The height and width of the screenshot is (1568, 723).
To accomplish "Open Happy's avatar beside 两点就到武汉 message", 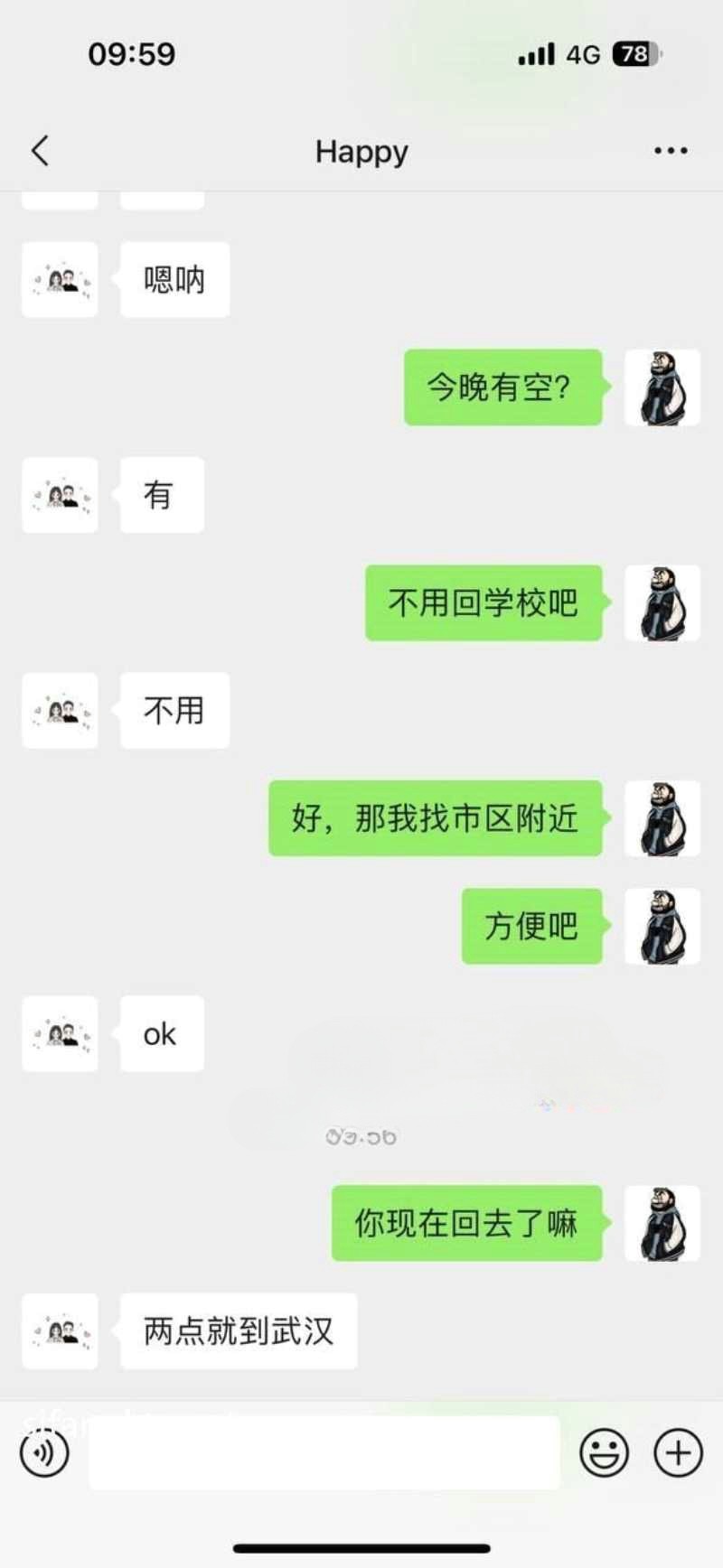I will click(x=60, y=1331).
